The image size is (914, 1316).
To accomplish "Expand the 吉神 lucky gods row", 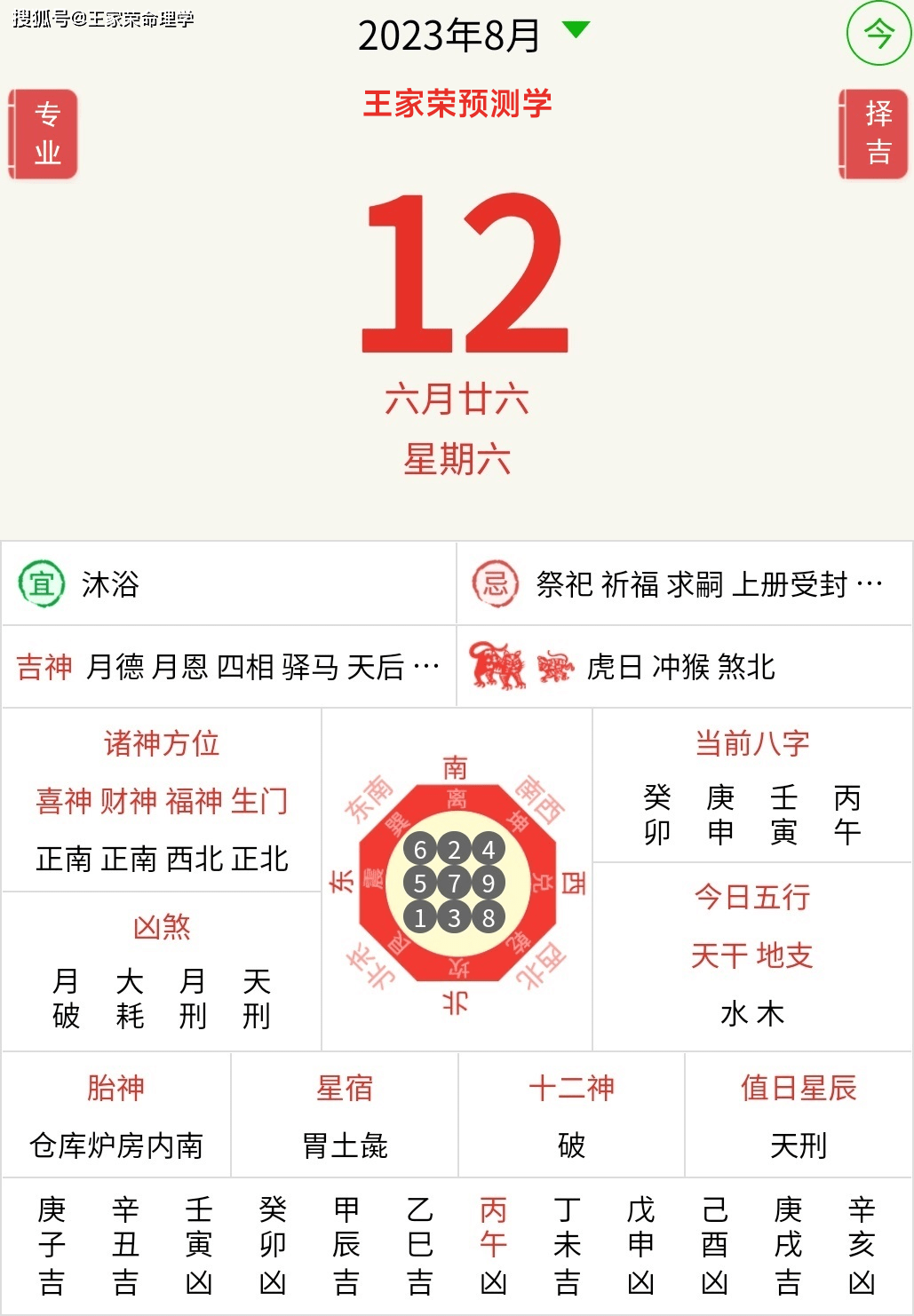I will pos(228,667).
